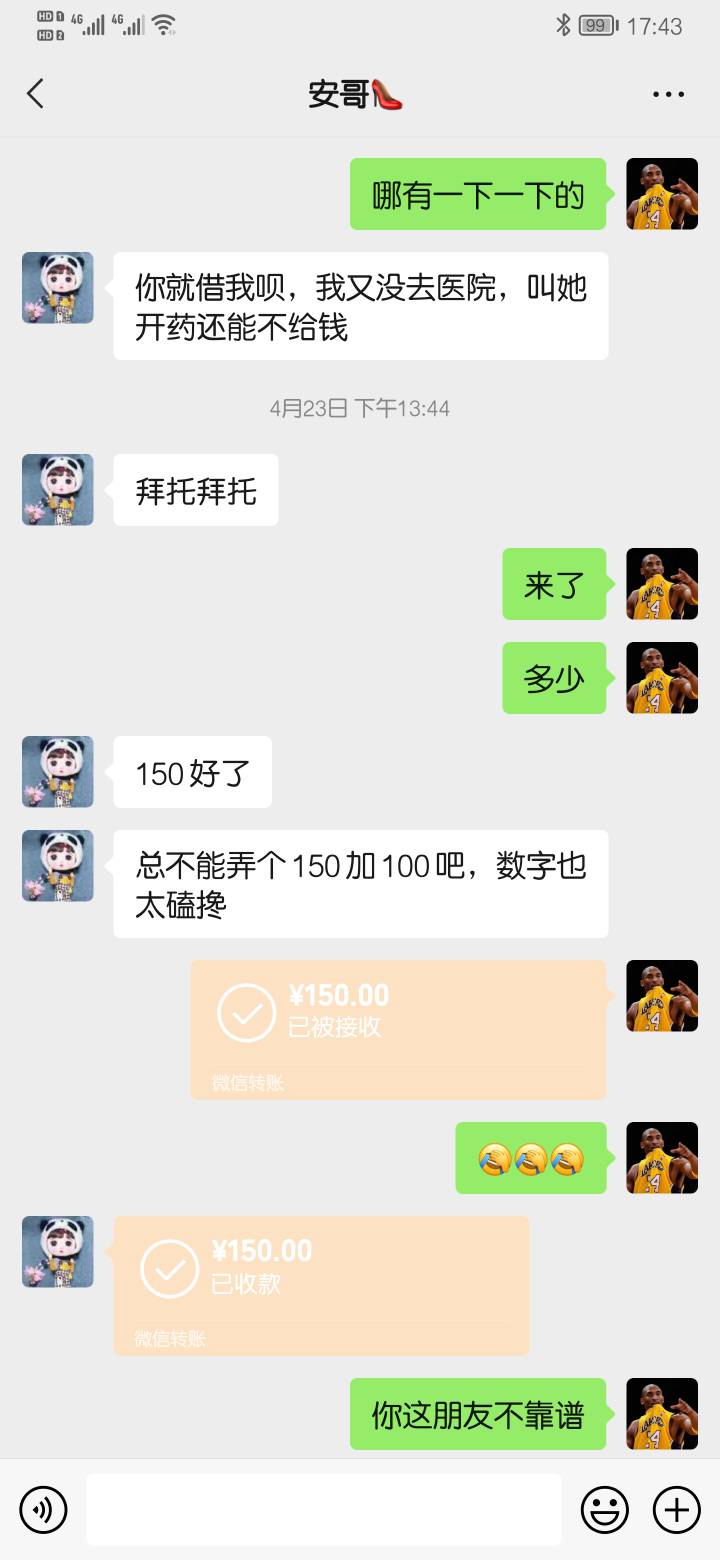This screenshot has height=1560, width=720.
Task: Open the ¥150.00 transfer marked 已收款
Action: tap(321, 1285)
